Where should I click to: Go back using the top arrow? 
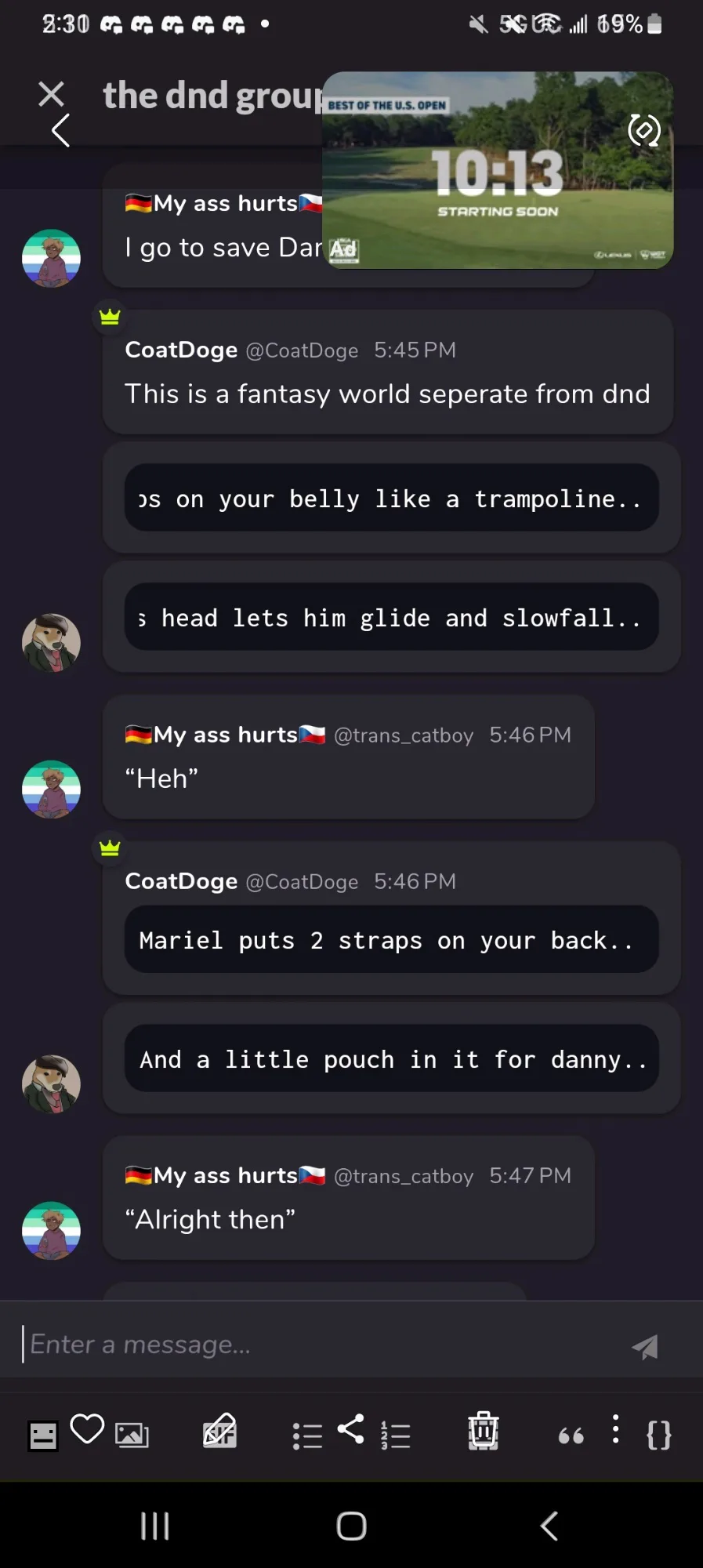click(x=60, y=130)
